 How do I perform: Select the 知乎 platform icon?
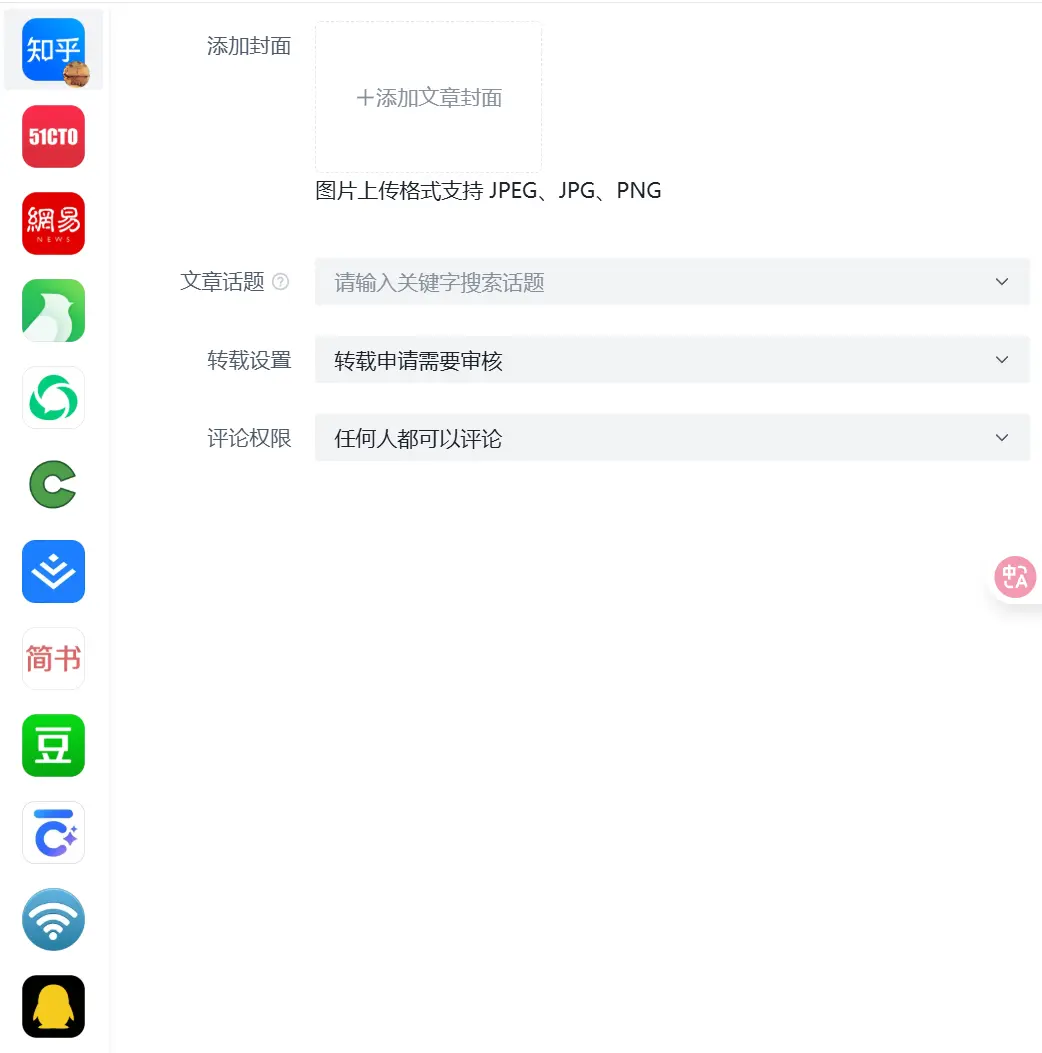tap(53, 48)
